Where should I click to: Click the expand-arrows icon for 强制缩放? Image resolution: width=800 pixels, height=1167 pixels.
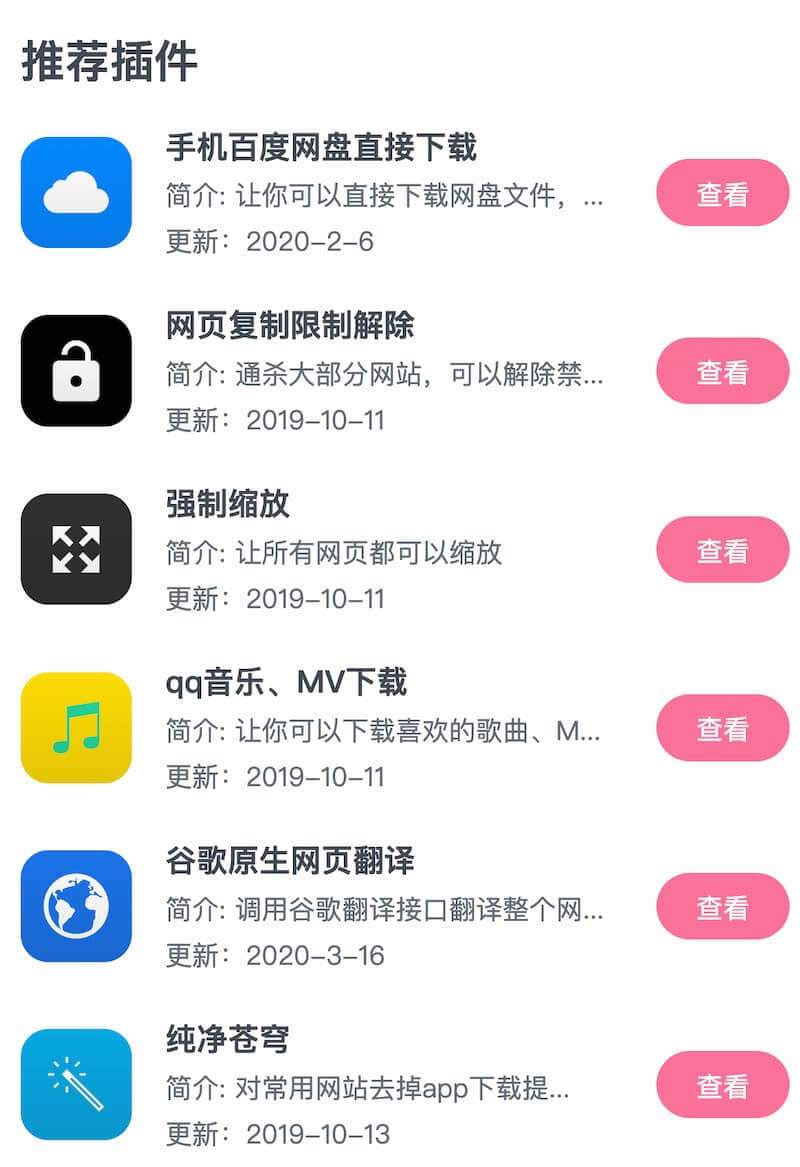click(x=76, y=549)
